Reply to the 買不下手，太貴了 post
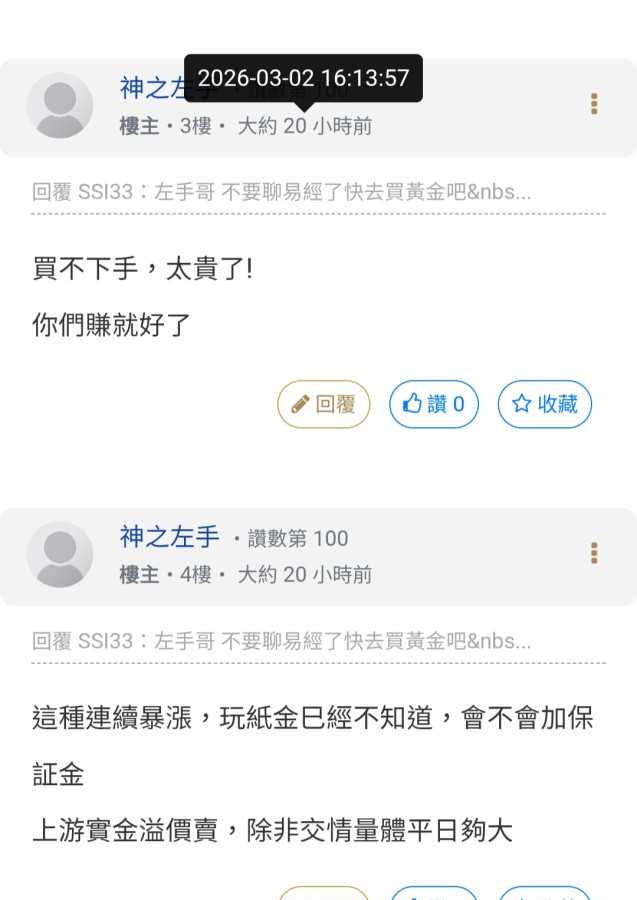This screenshot has width=637, height=900. coord(323,404)
